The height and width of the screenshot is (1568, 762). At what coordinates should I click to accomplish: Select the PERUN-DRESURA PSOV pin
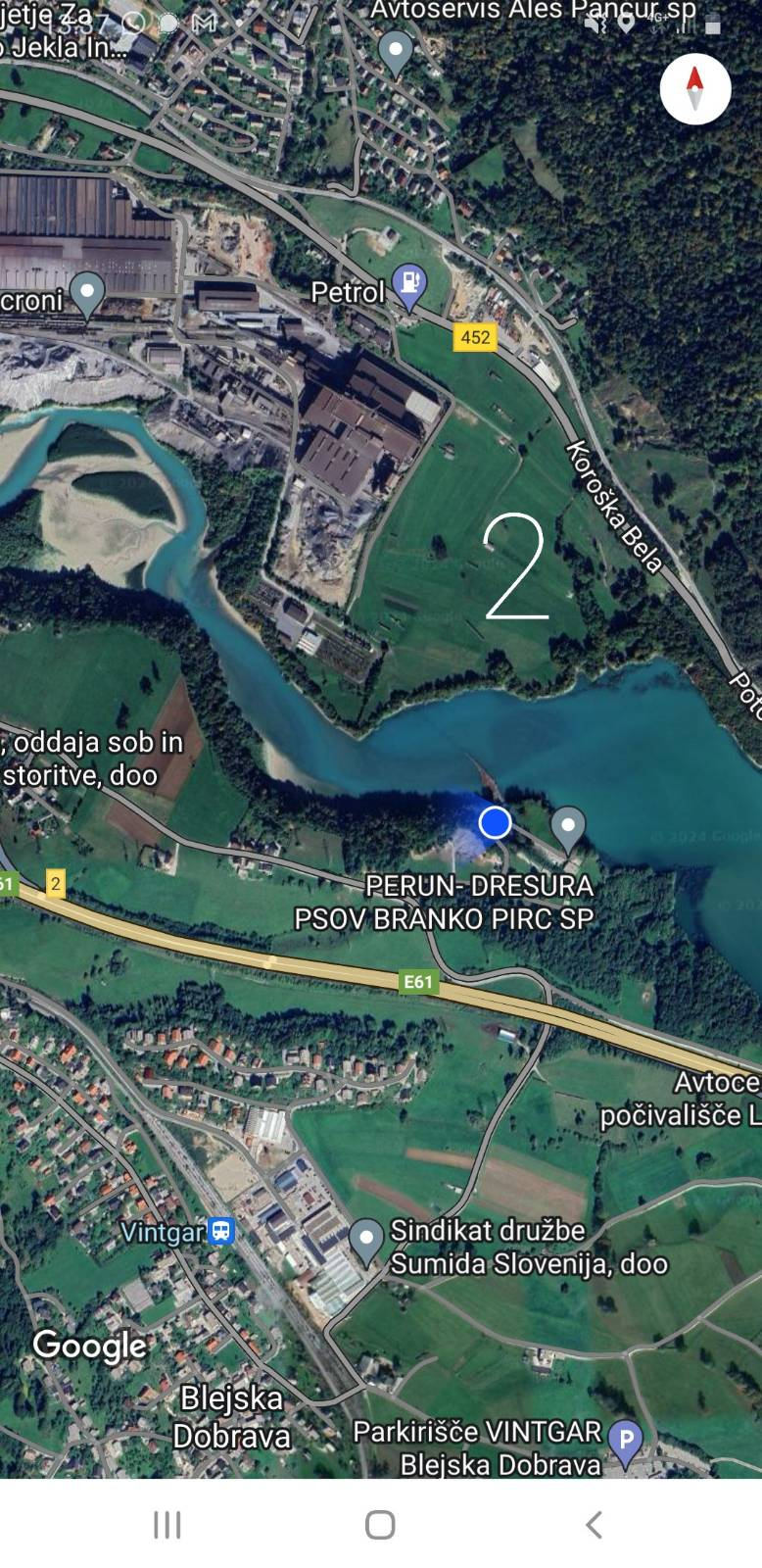(568, 827)
